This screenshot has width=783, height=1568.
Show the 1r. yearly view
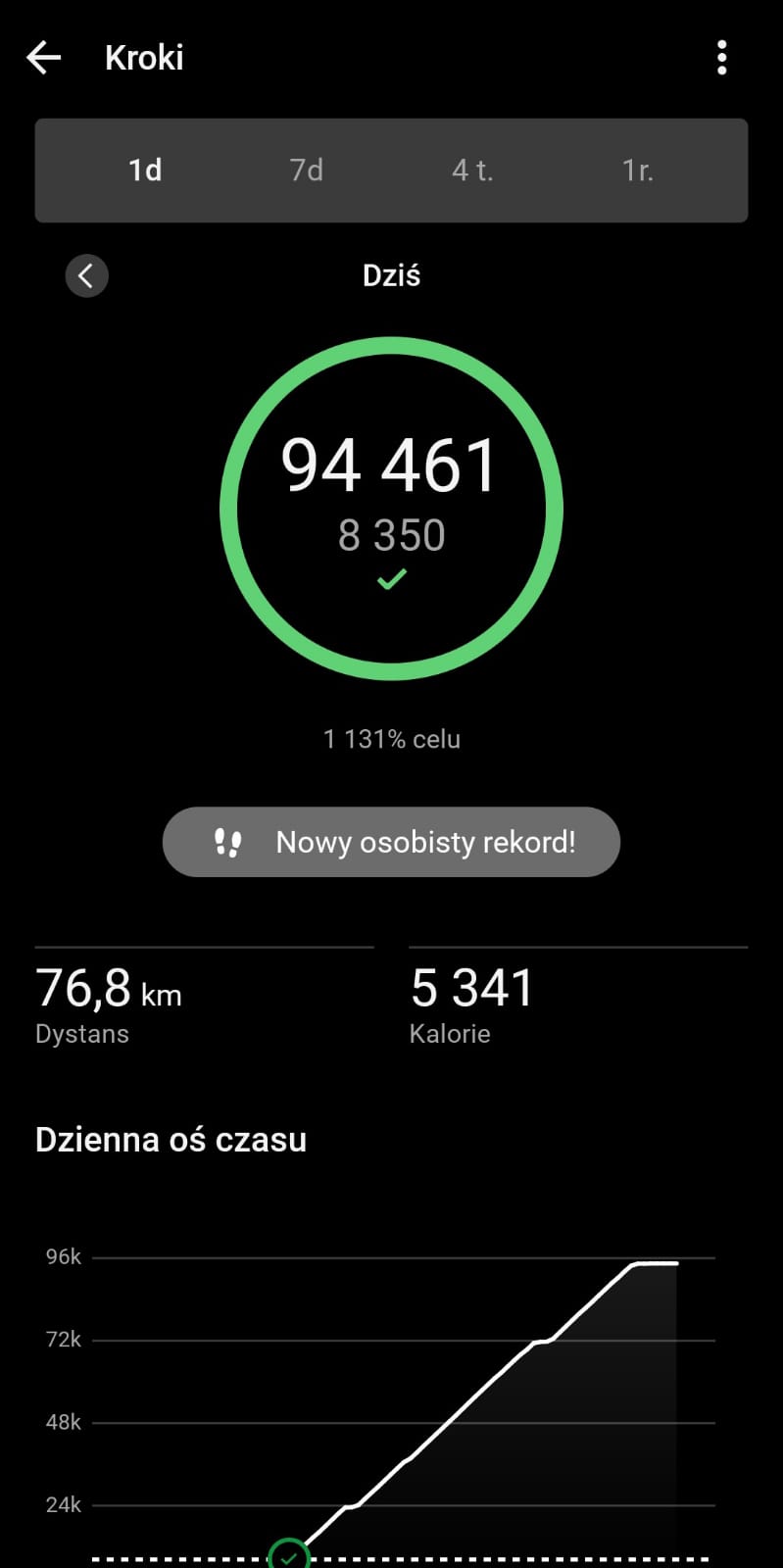click(637, 171)
